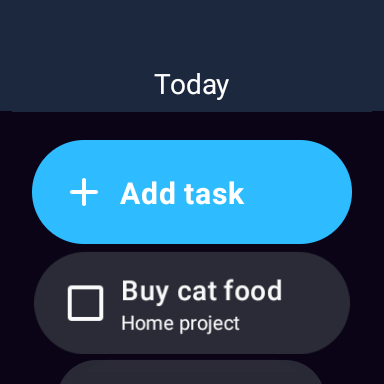Open the Buy cat food task details
The height and width of the screenshot is (384, 384).
[x=192, y=303]
